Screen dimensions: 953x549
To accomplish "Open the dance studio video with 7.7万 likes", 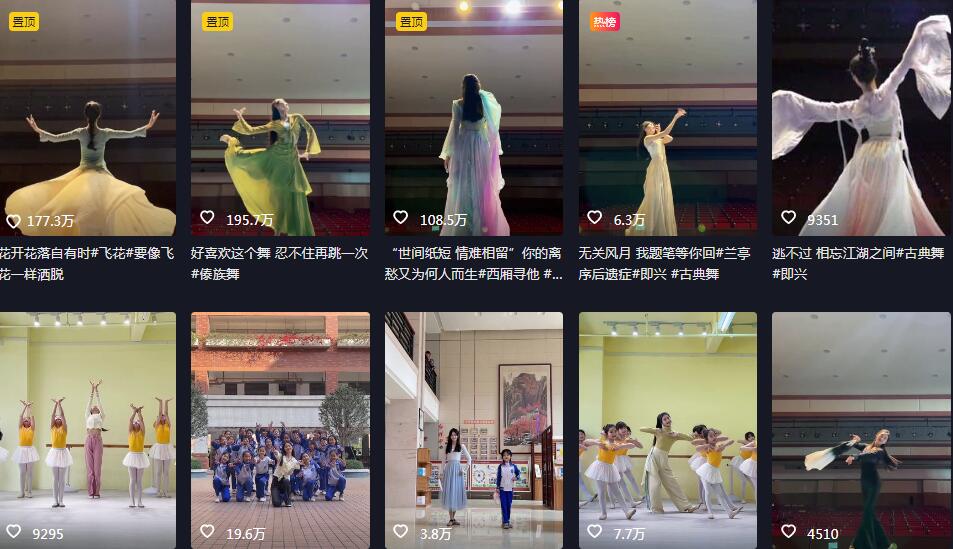I will coord(668,430).
